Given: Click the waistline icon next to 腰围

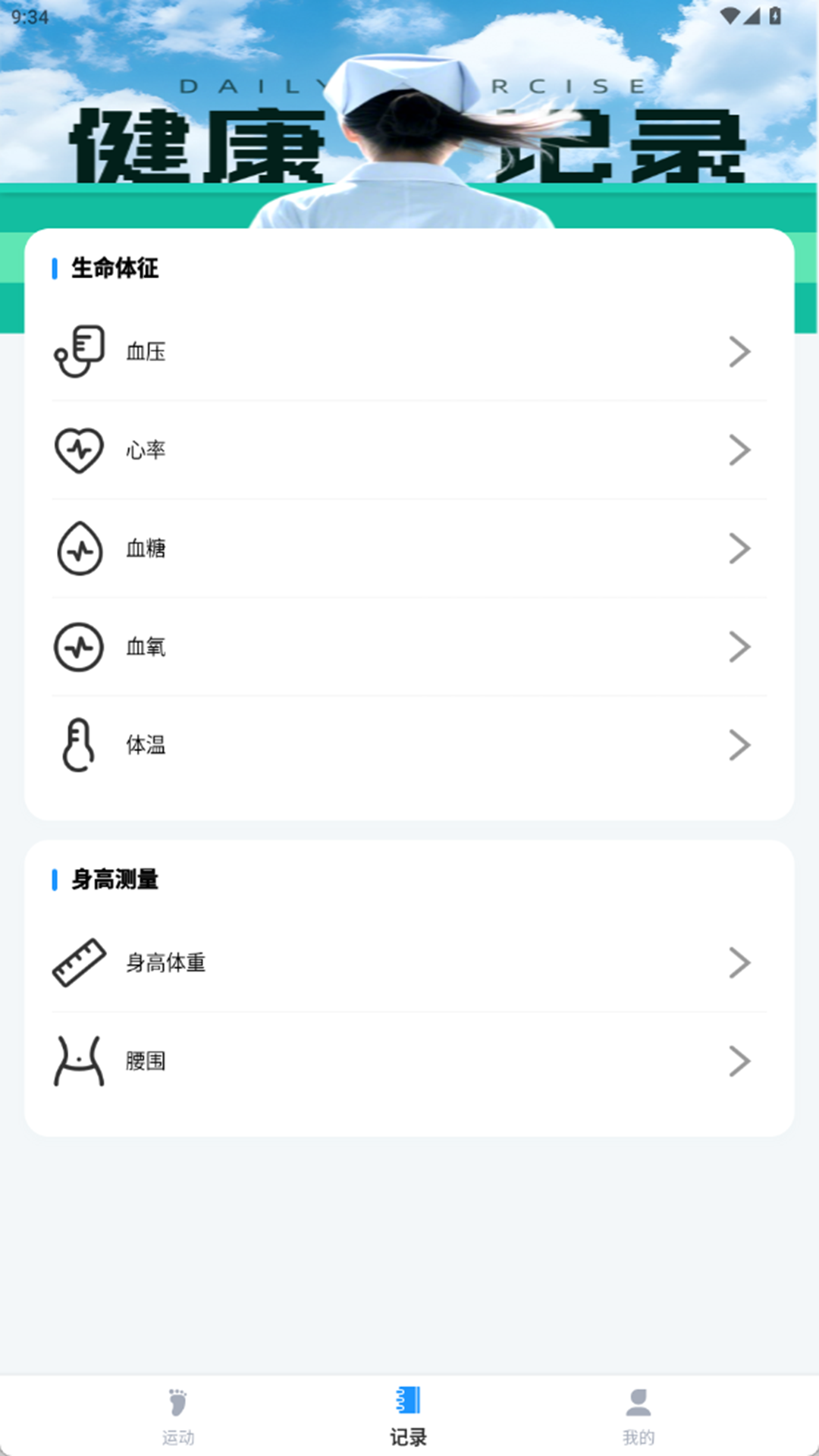Looking at the screenshot, I should coord(78,1061).
